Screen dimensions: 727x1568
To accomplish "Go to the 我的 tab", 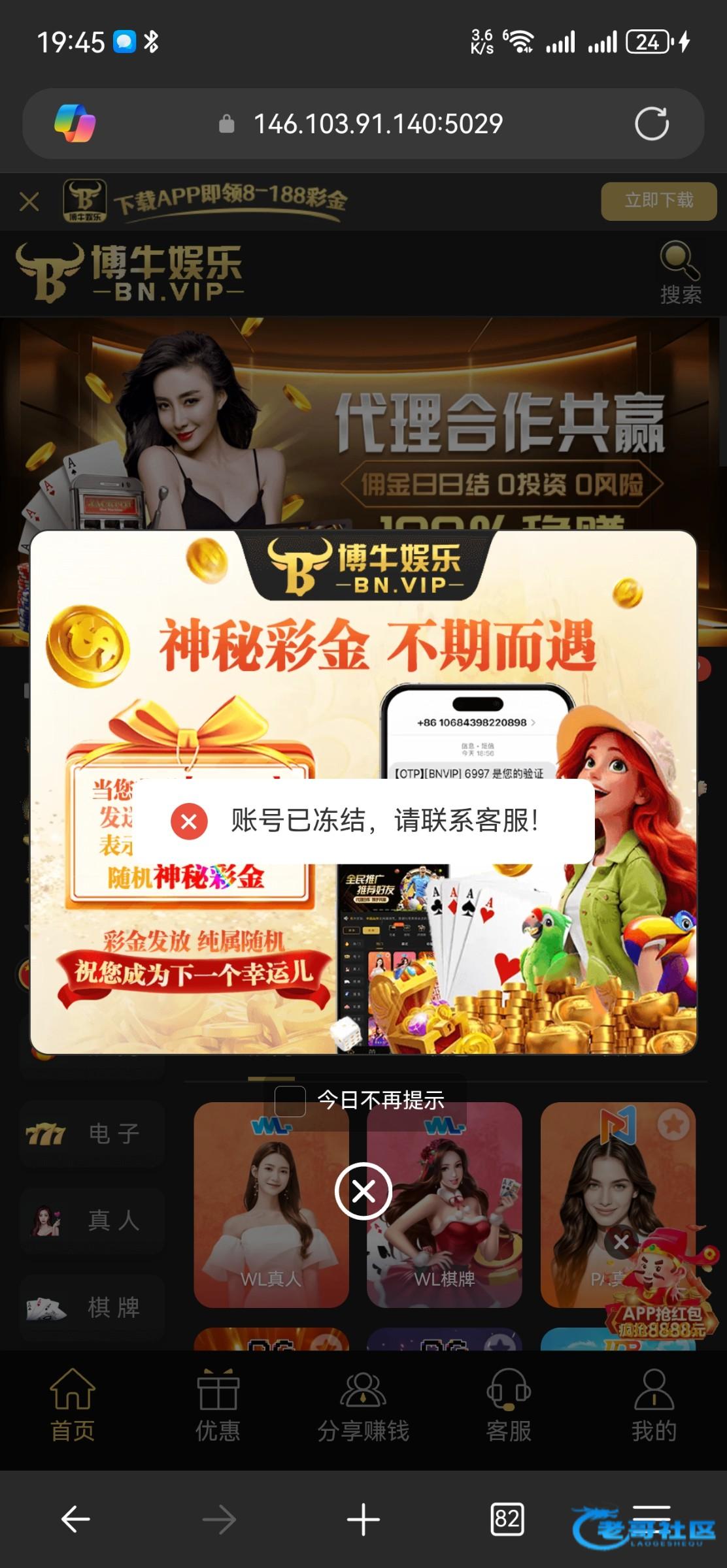I will pos(653,1405).
